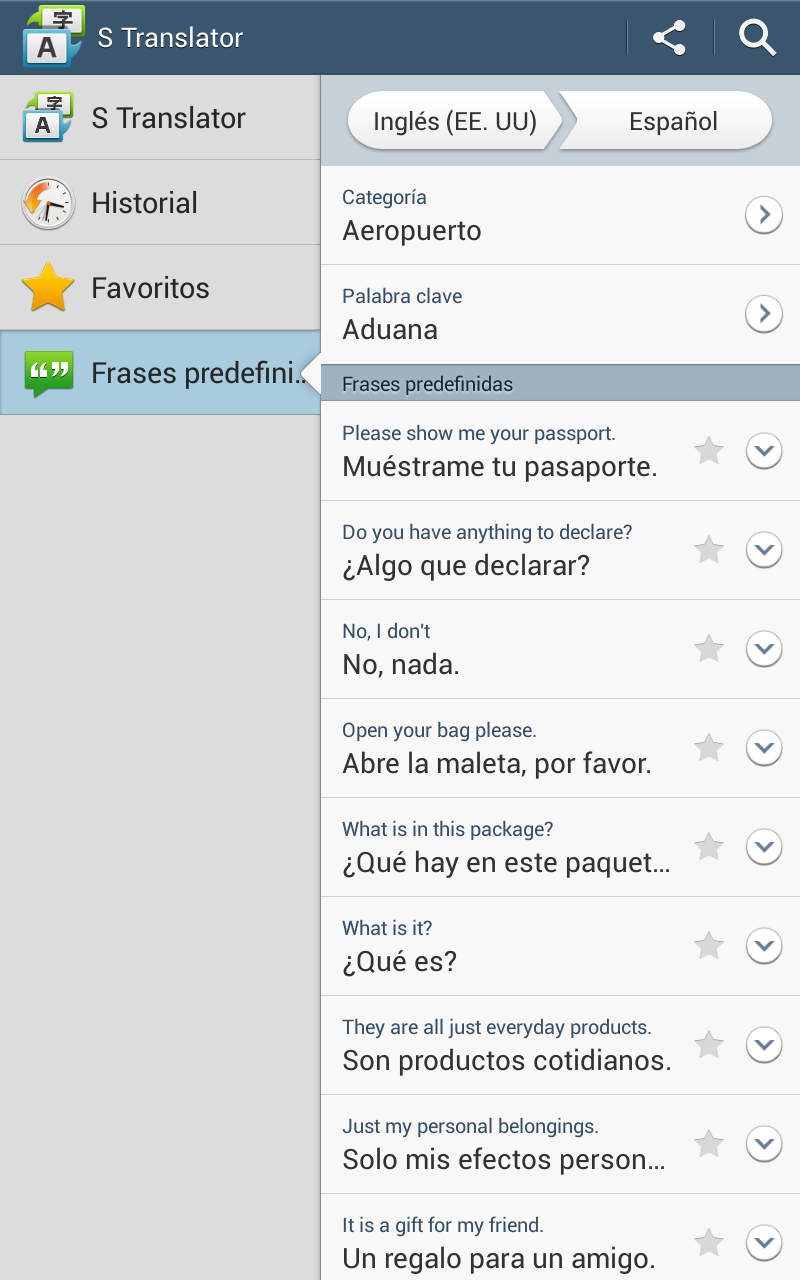The image size is (800, 1280).
Task: Expand "They are all just everyday products."
Action: point(764,1045)
